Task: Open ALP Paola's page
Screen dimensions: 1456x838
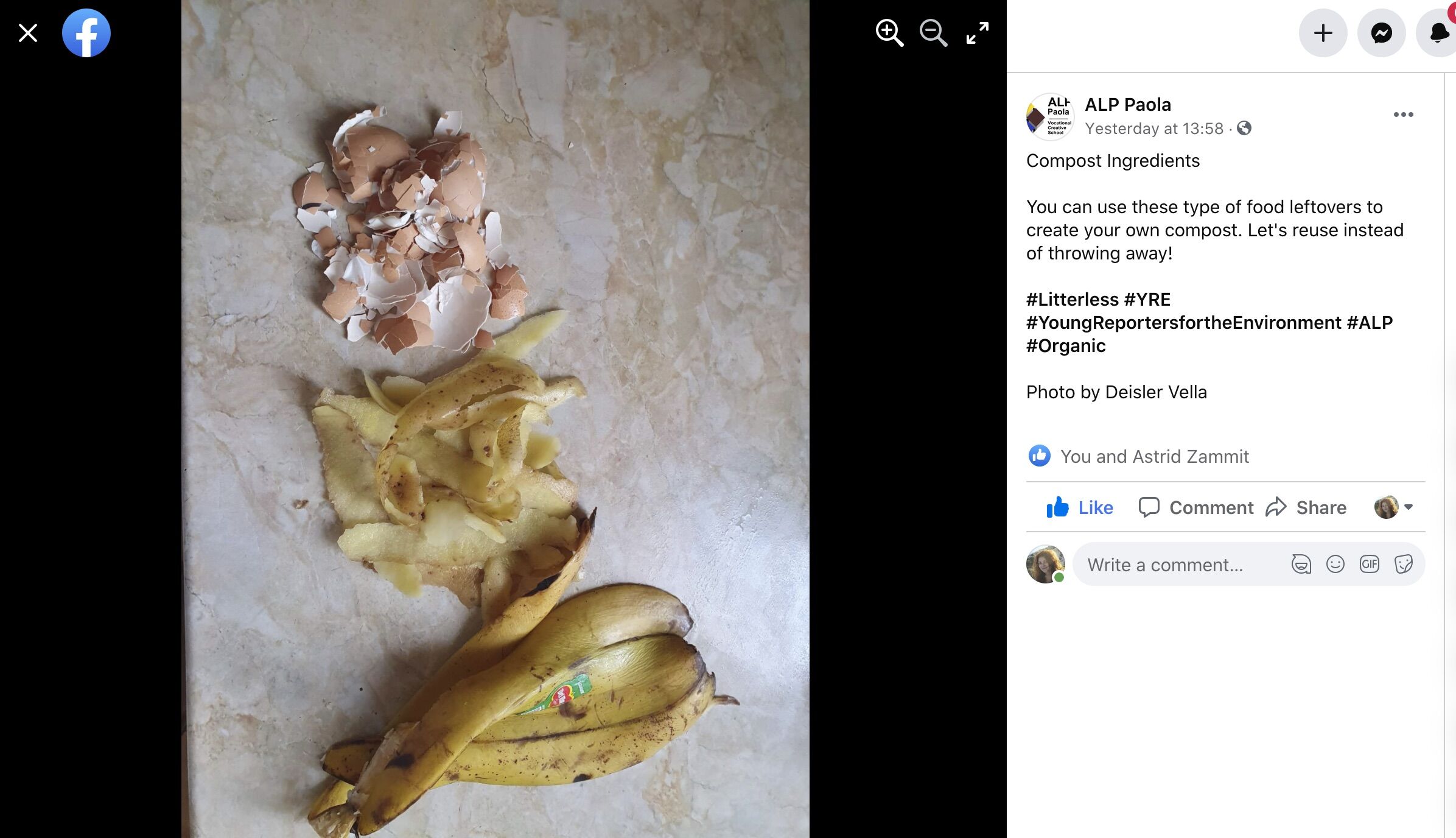Action: pyautogui.click(x=1127, y=105)
